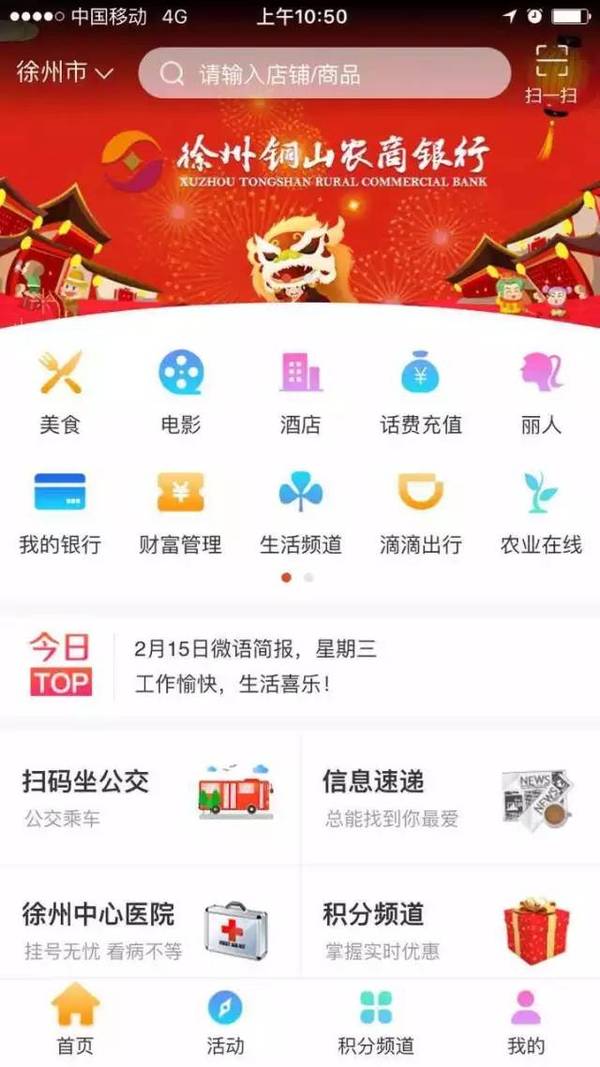Open the 扫码坐公交 card
The image size is (600, 1067).
pos(150,797)
